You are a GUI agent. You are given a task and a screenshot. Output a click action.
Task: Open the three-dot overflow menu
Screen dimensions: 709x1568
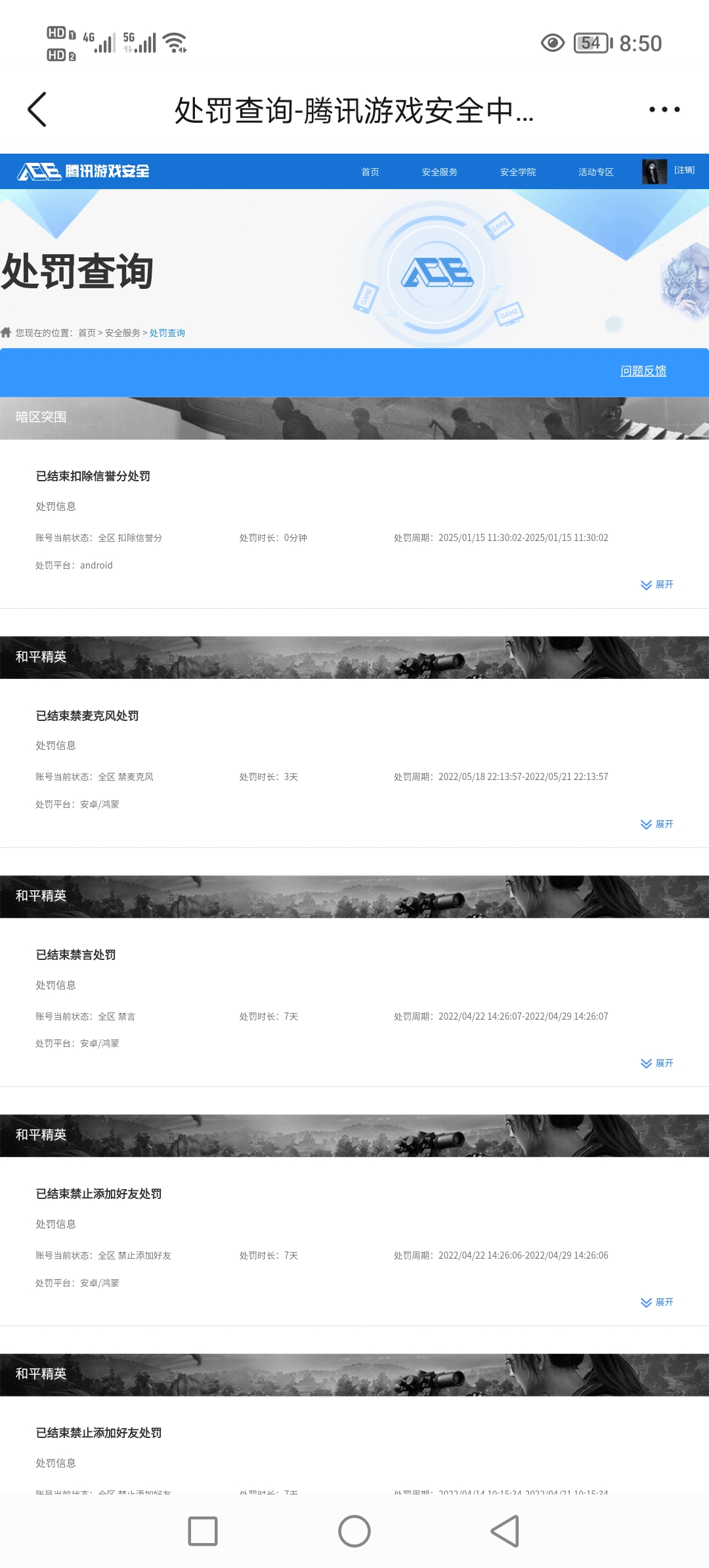coord(664,109)
